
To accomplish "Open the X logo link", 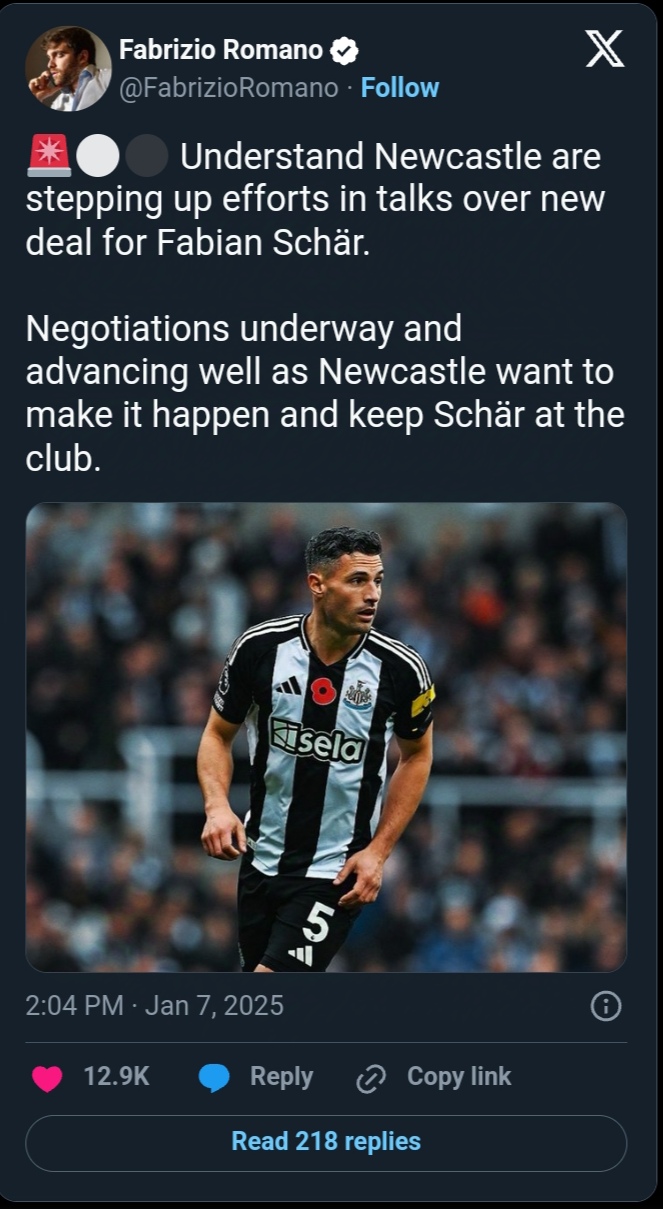I will coord(604,48).
